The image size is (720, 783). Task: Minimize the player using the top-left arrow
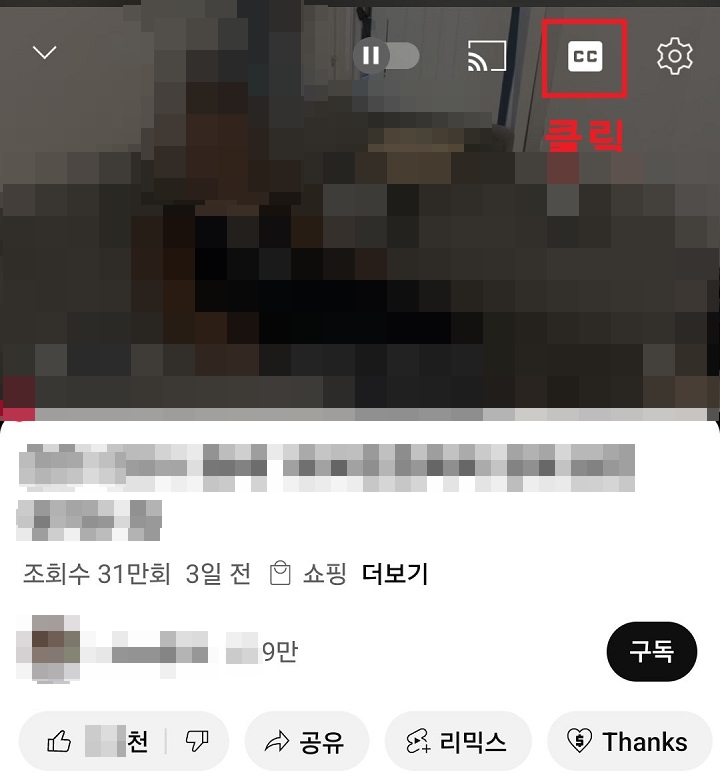(43, 52)
